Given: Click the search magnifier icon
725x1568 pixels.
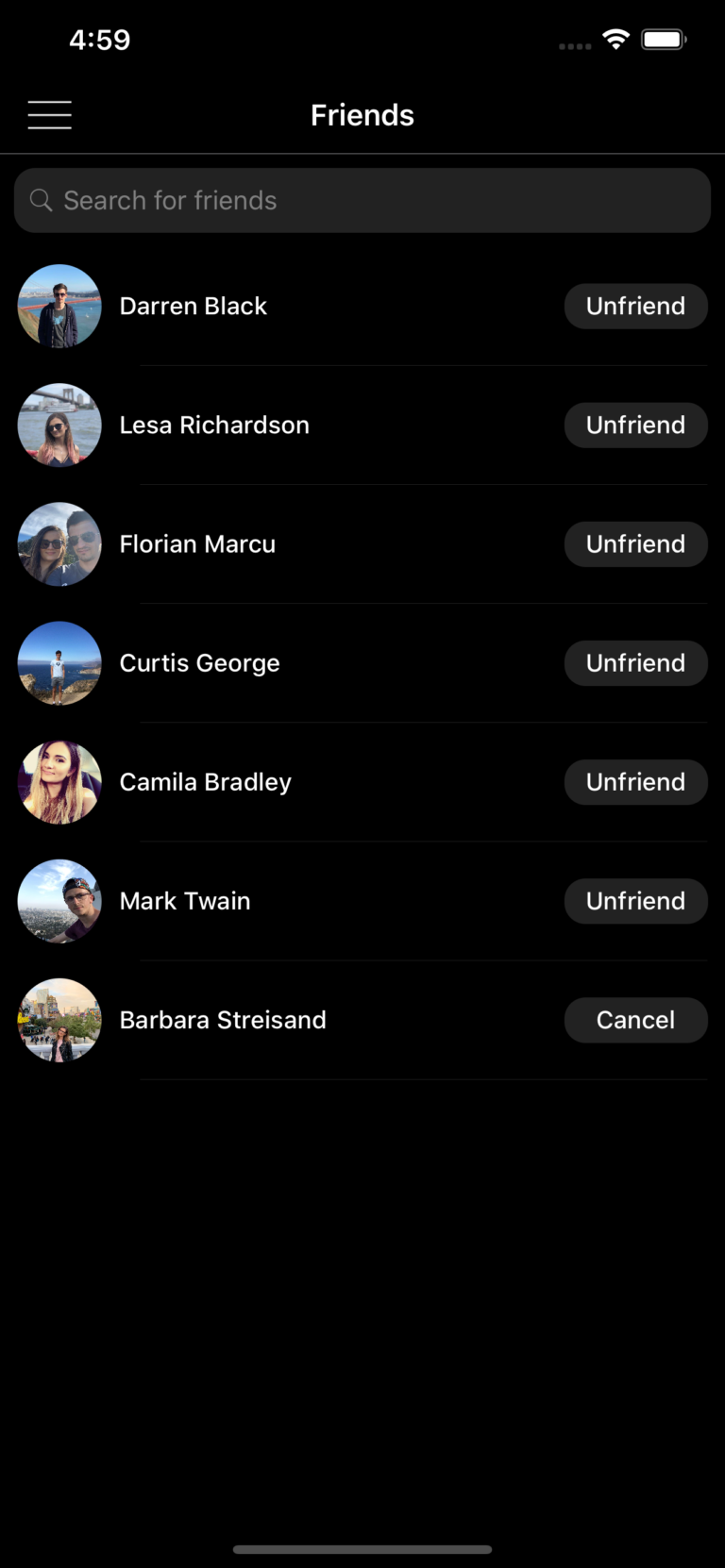Looking at the screenshot, I should [x=41, y=200].
